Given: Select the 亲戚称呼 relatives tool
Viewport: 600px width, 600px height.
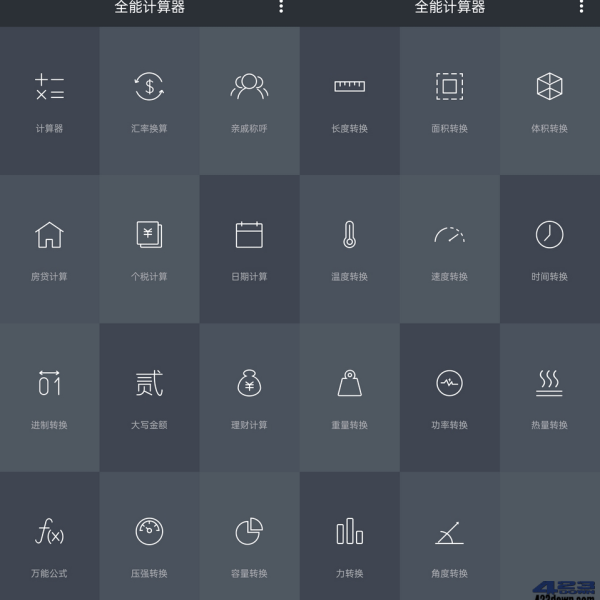Looking at the screenshot, I should (249, 100).
